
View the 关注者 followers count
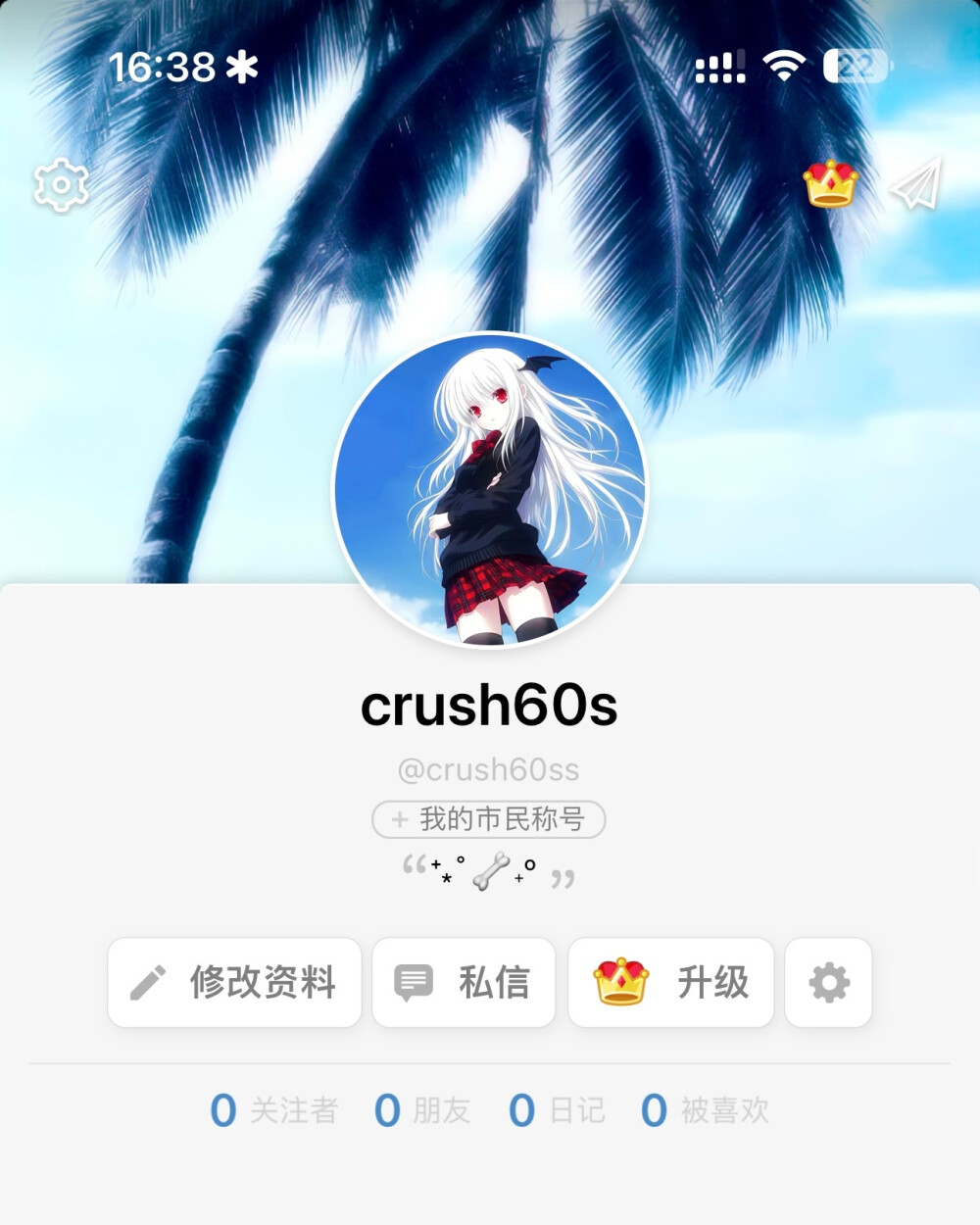tap(274, 1110)
